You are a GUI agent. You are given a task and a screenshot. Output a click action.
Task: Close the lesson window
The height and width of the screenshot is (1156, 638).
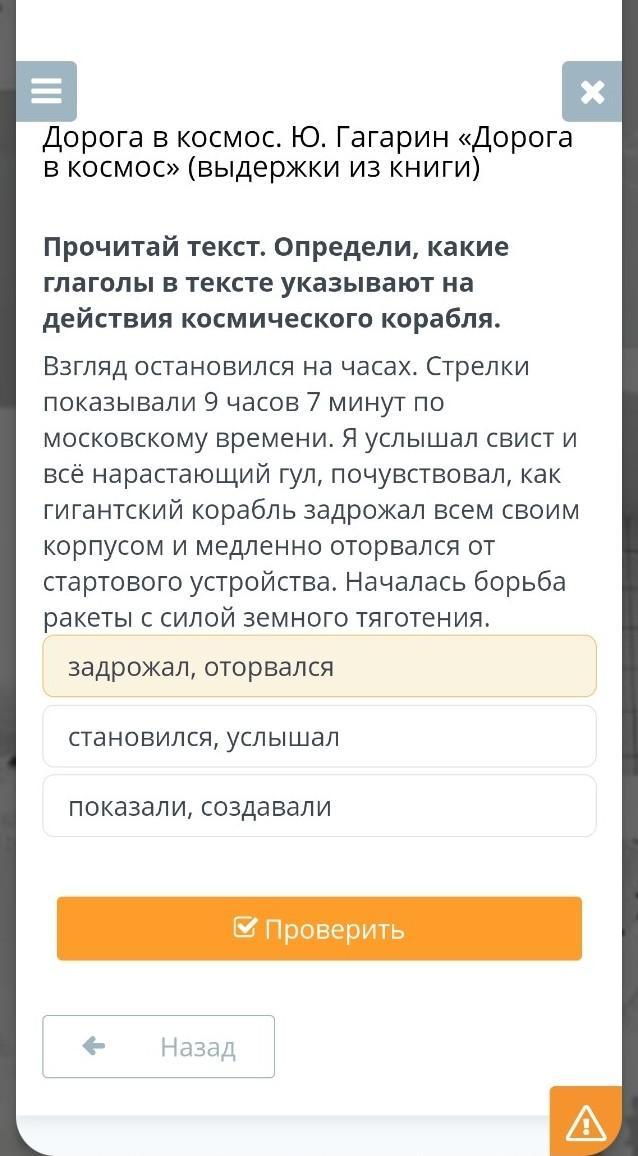(x=592, y=91)
